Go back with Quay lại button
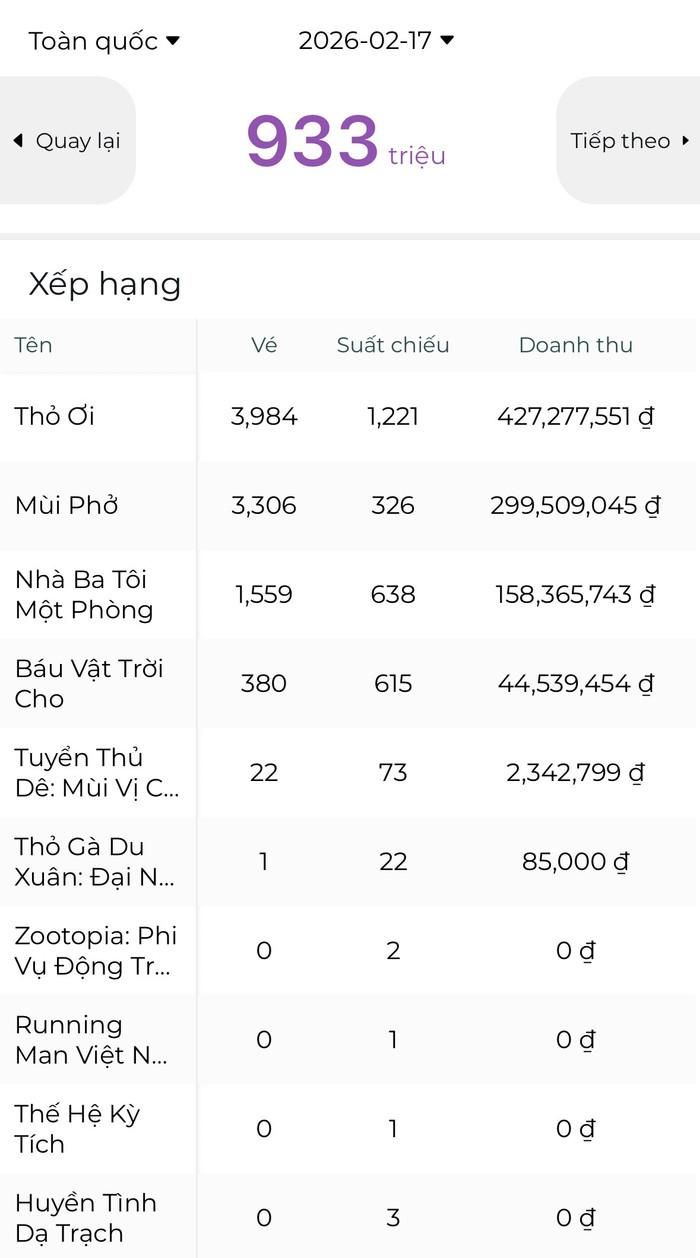The width and height of the screenshot is (700, 1258). (67, 141)
